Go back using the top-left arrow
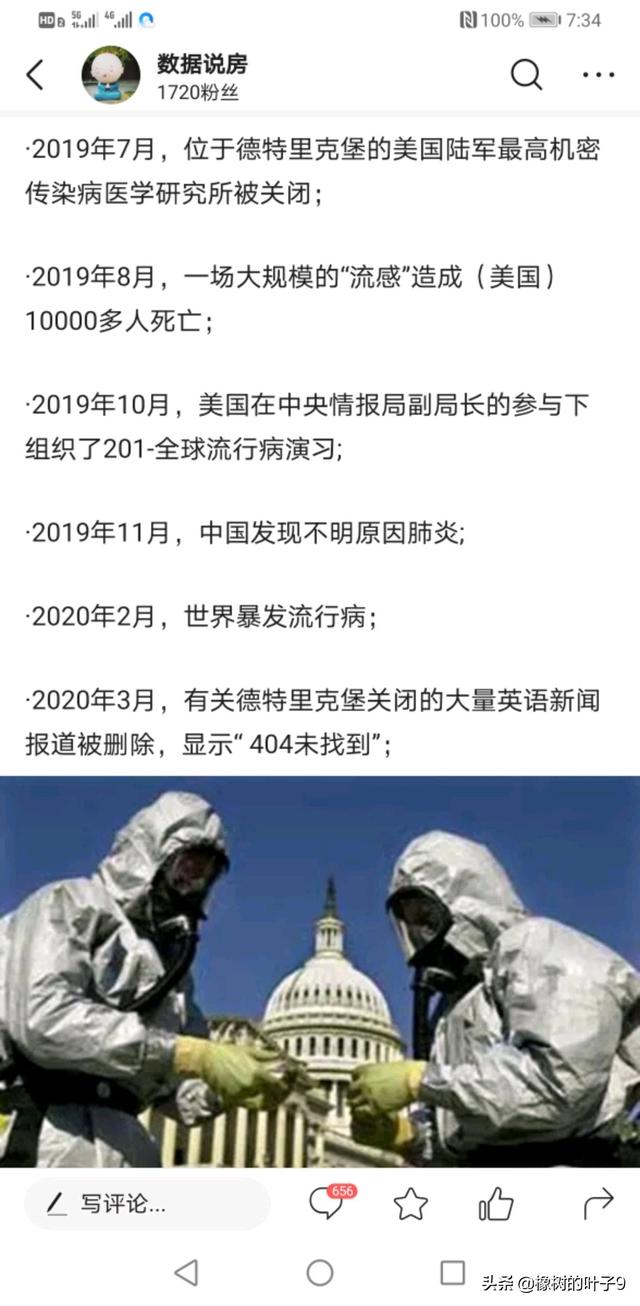The width and height of the screenshot is (640, 1306). point(36,75)
